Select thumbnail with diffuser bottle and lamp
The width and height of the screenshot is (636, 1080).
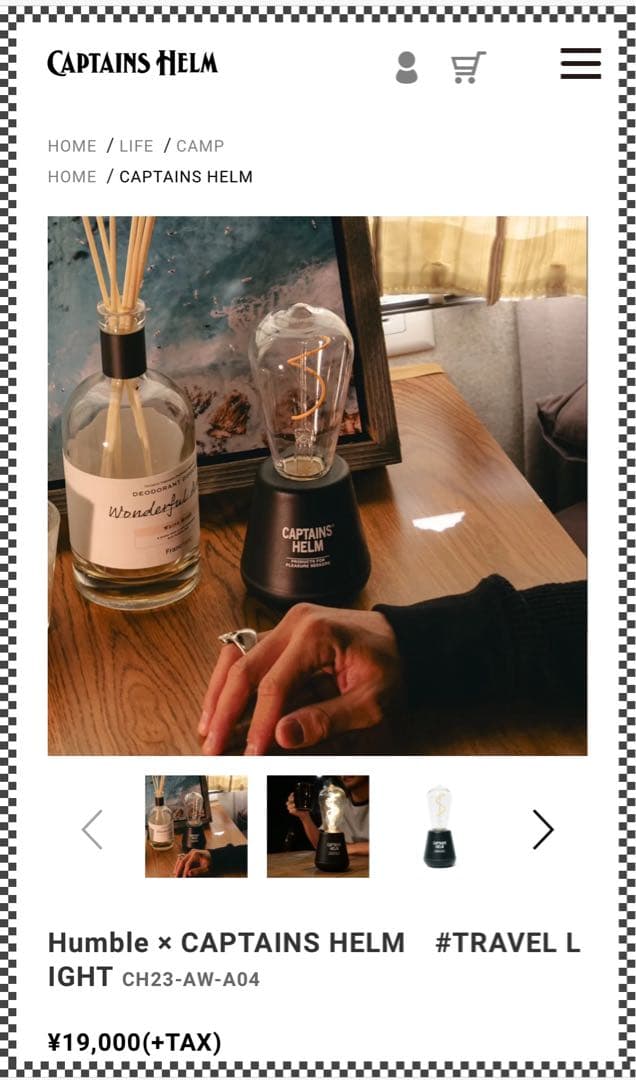[196, 826]
